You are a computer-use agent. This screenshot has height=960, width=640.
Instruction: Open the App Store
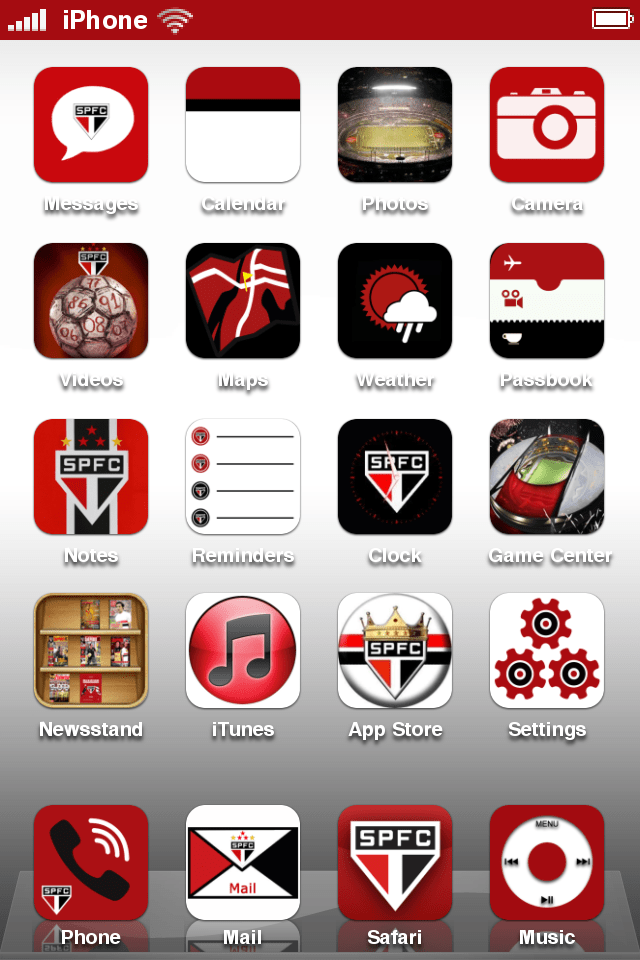[395, 651]
